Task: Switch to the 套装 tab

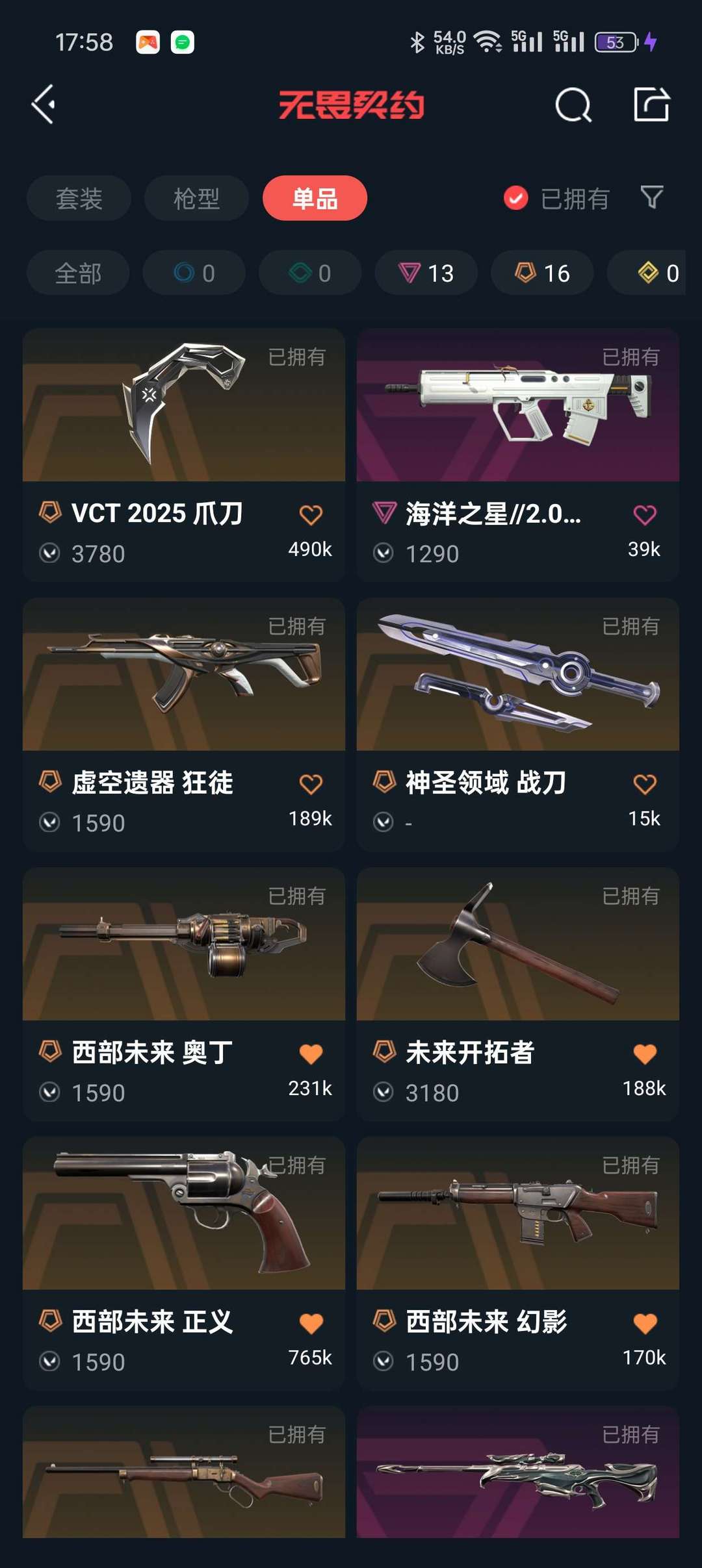Action: [78, 198]
